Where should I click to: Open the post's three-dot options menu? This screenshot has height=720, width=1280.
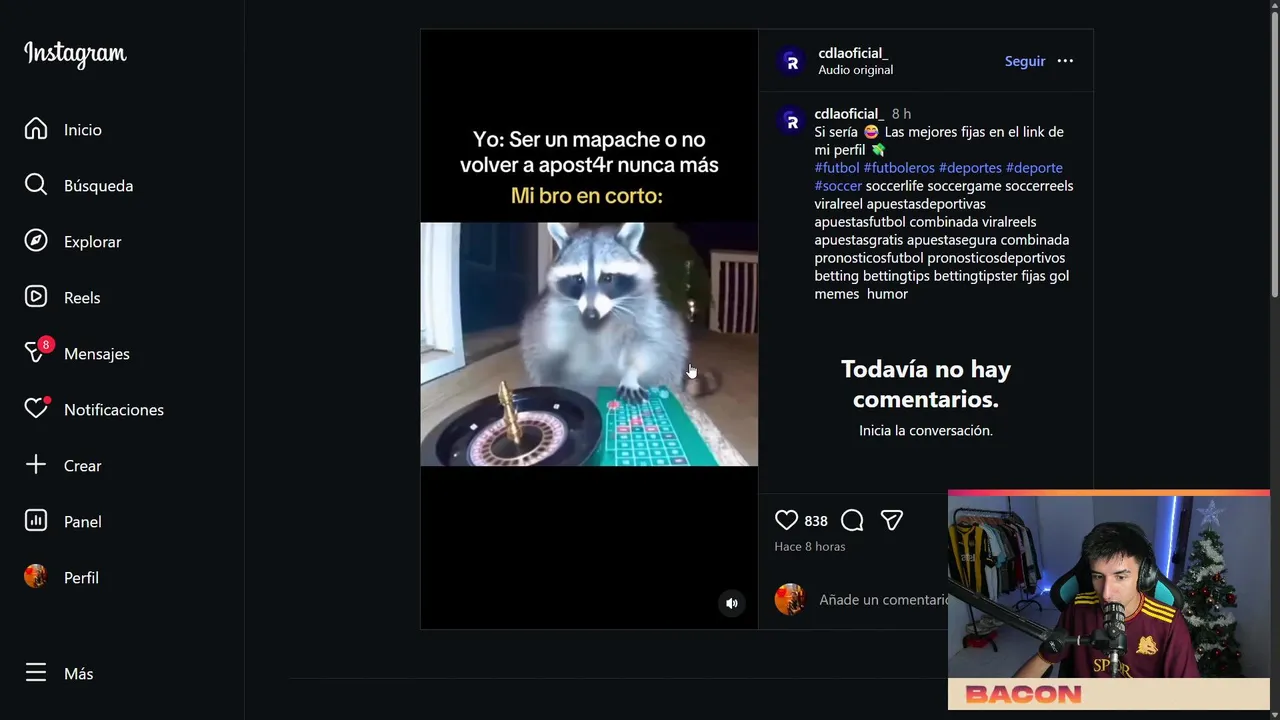pyautogui.click(x=1065, y=61)
